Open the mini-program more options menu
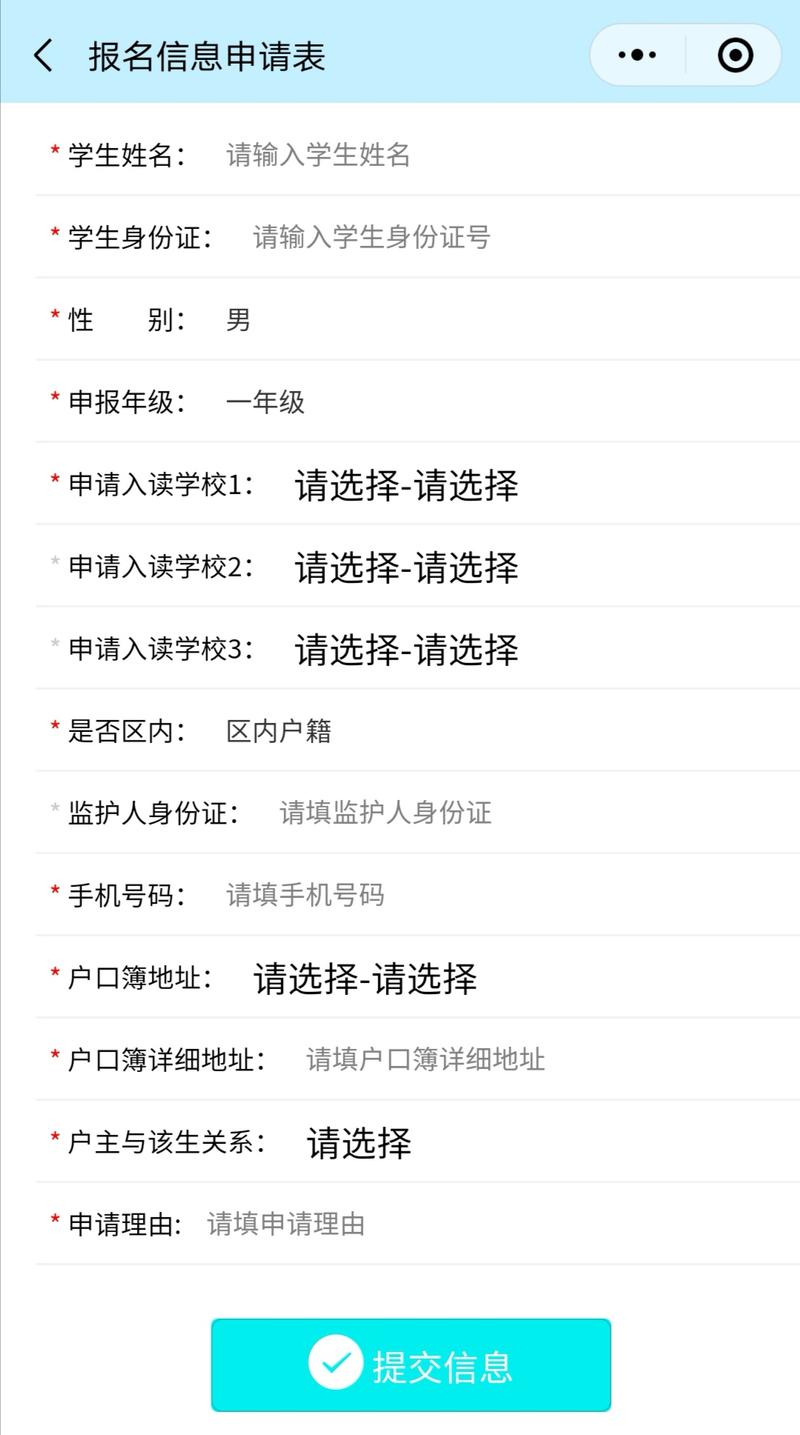 coord(636,54)
